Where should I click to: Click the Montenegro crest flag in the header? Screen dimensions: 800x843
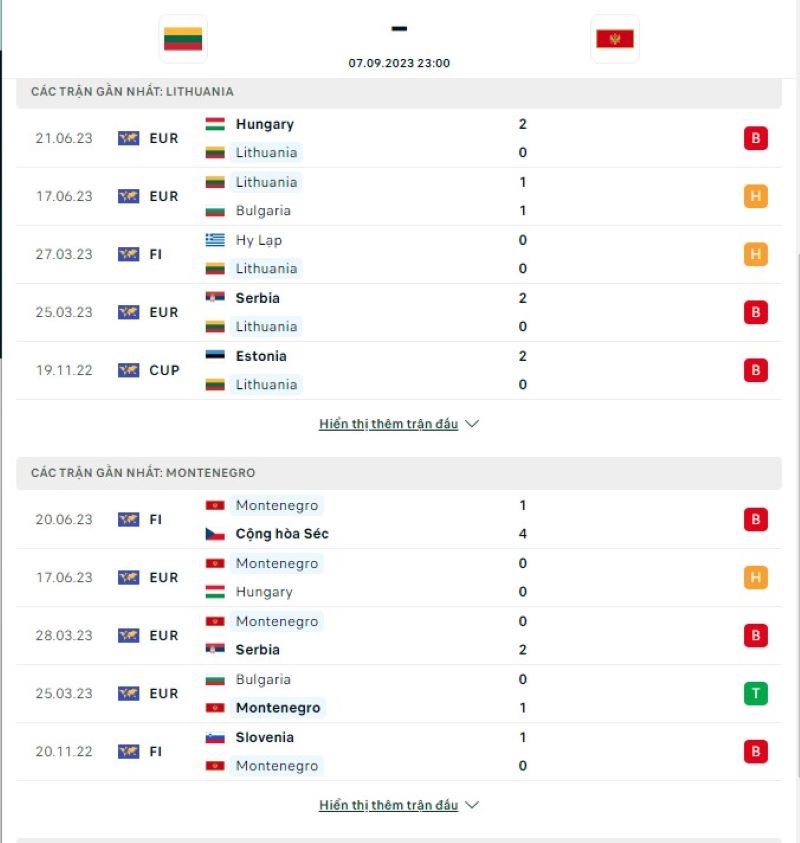[614, 39]
